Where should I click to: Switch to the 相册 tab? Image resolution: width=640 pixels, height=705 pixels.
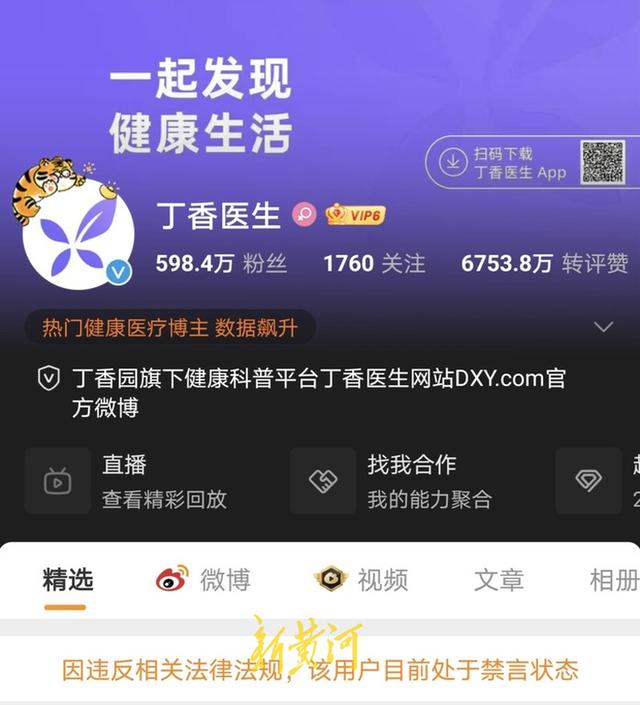tap(613, 579)
